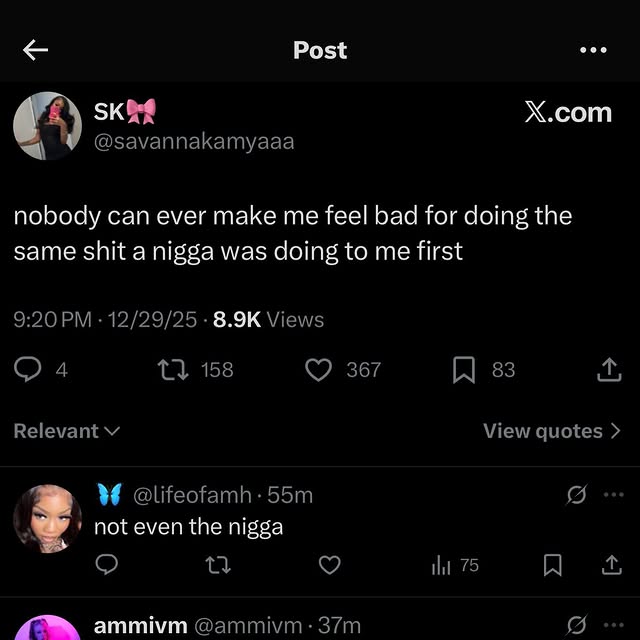
Task: Expand the Relevant sort dropdown
Action: point(66,431)
